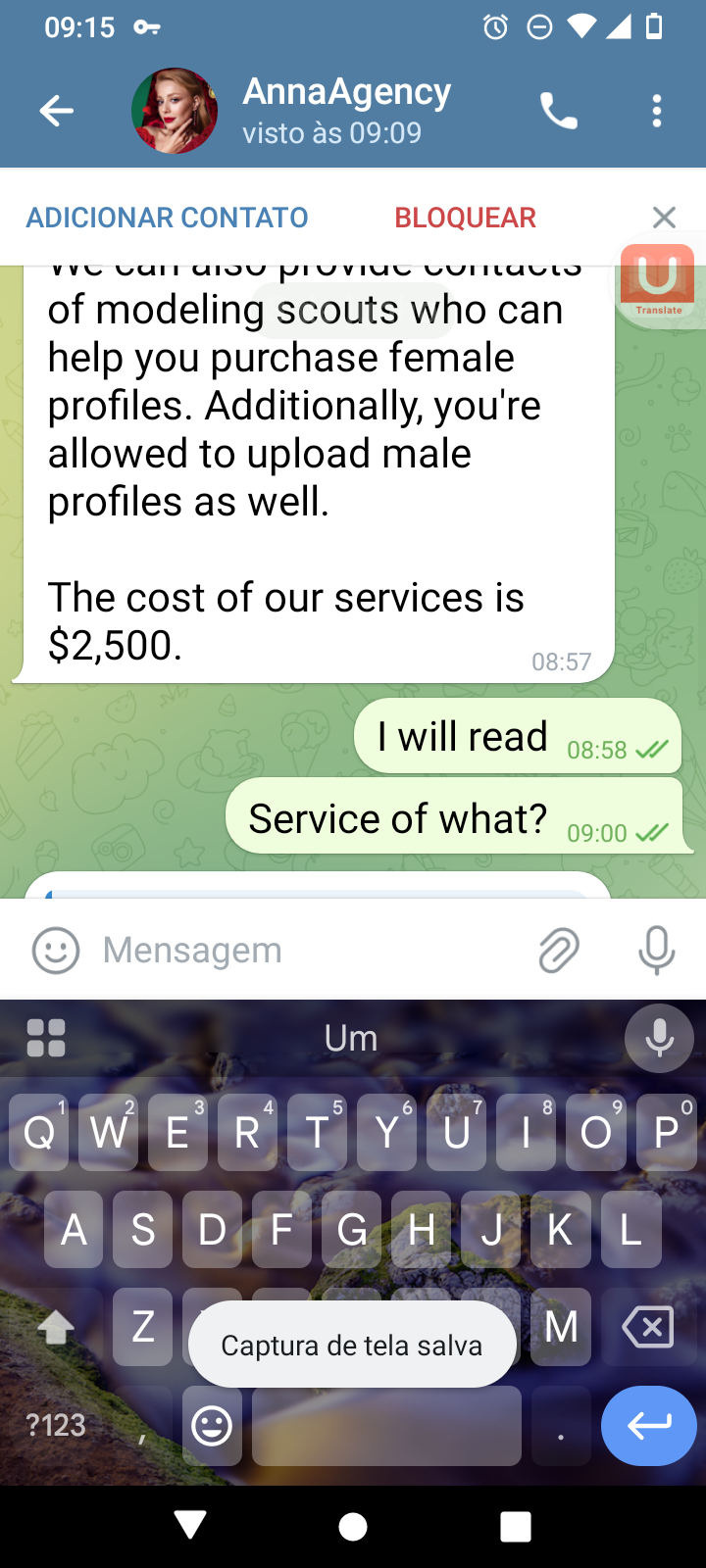Tap the floating Translate button

pos(658,280)
